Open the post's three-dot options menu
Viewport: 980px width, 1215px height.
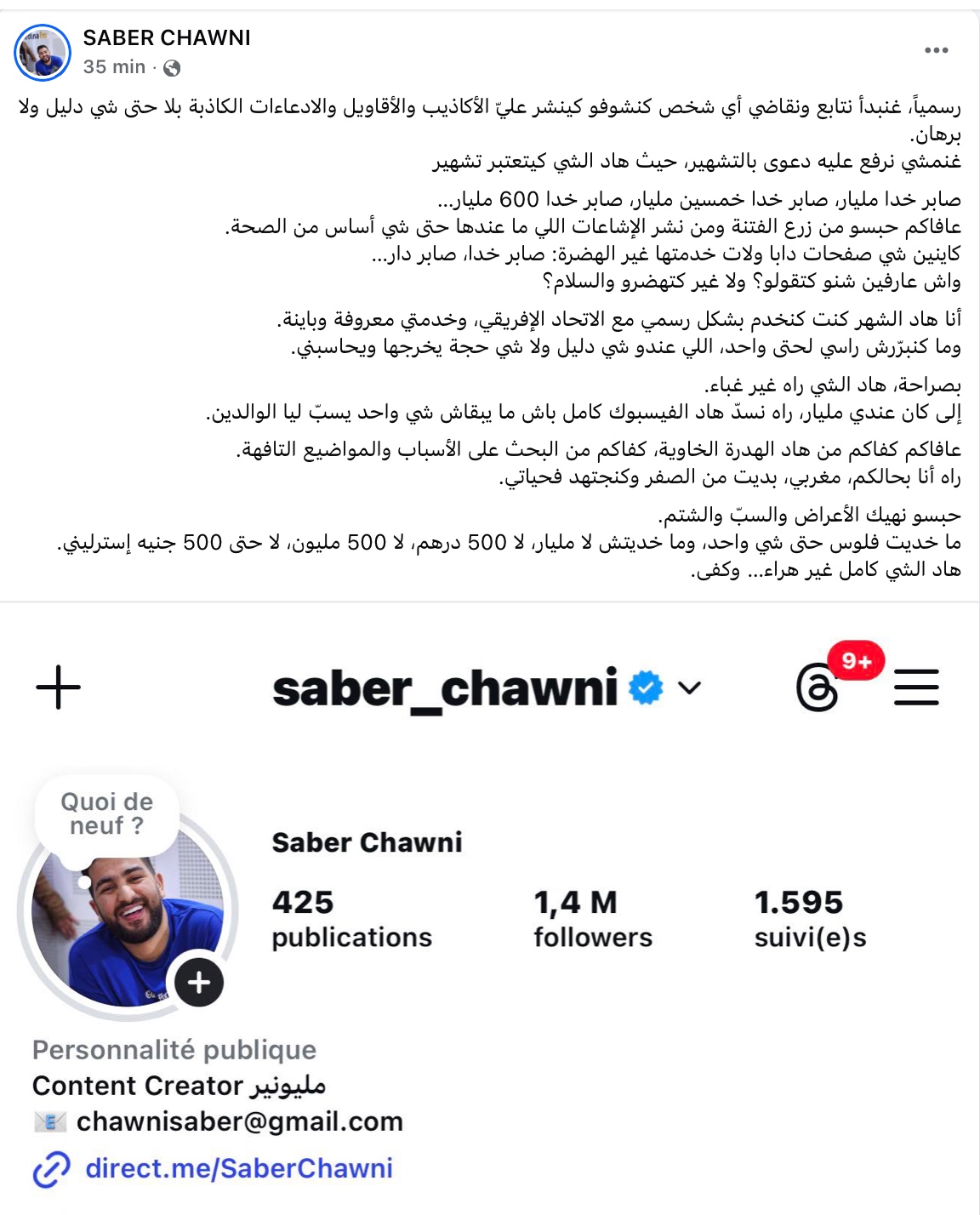click(x=936, y=50)
